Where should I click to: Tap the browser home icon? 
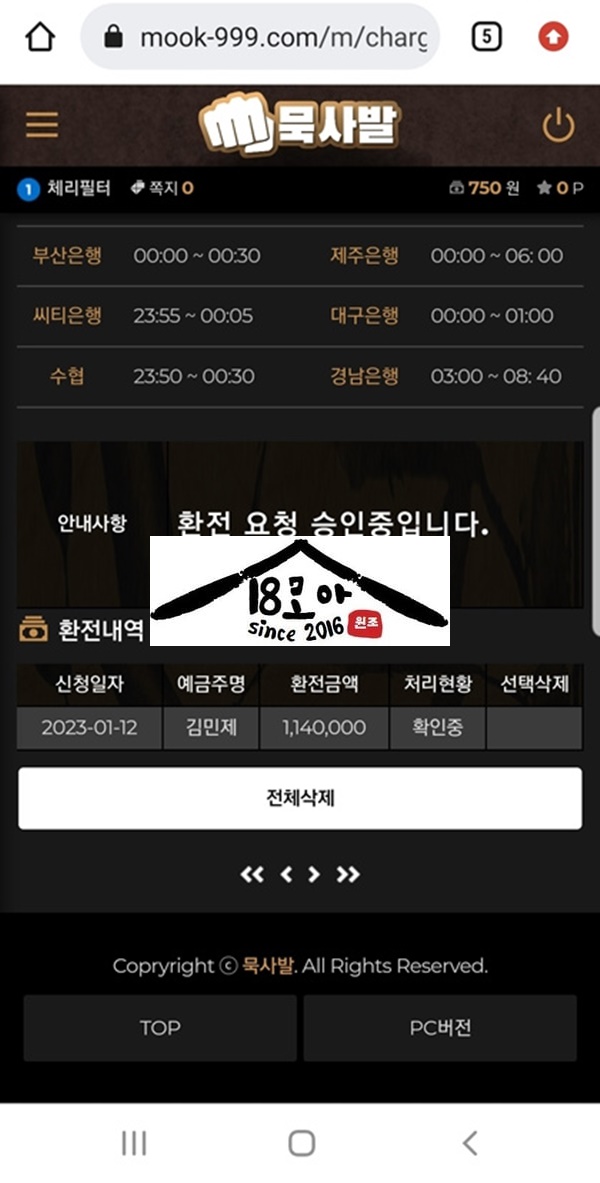[40, 38]
